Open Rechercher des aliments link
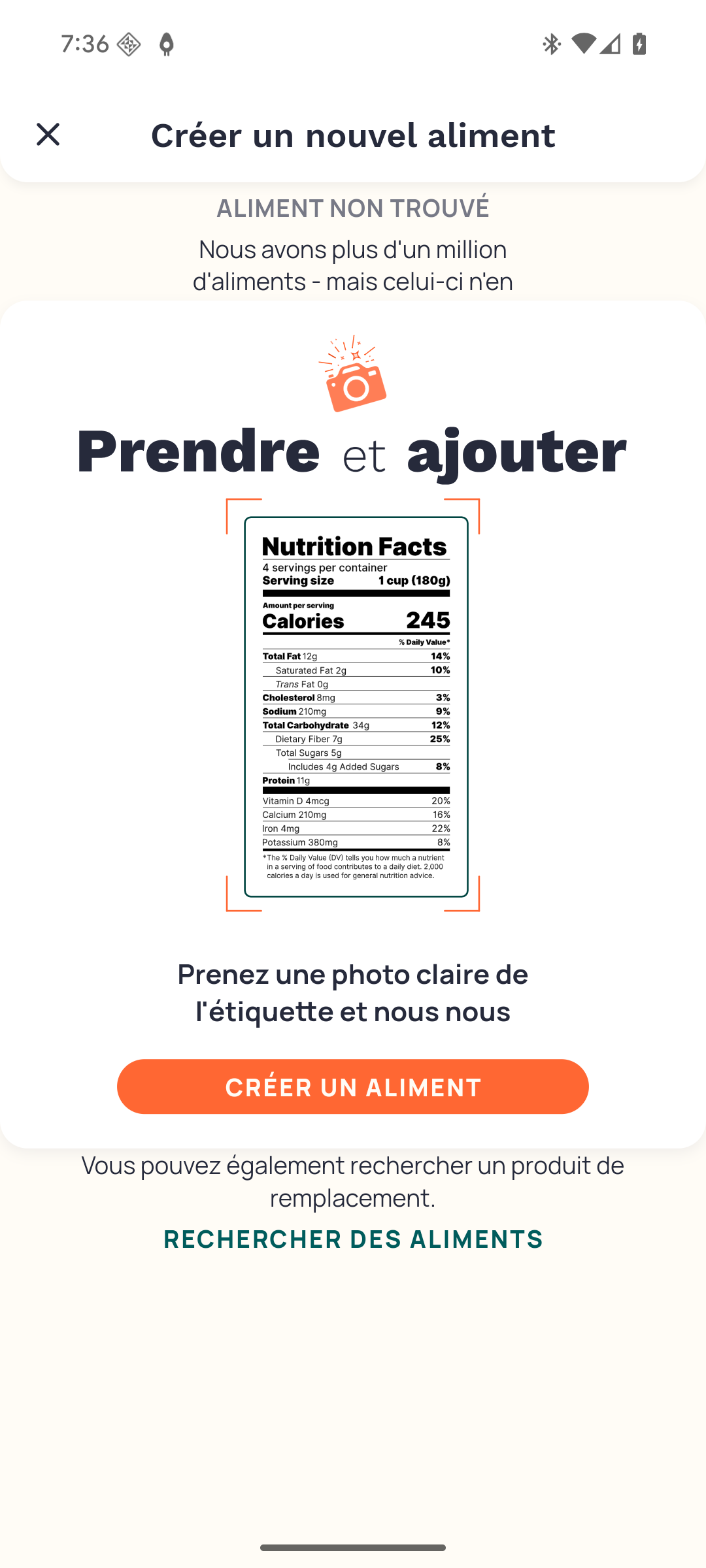706x1568 pixels. [353, 1239]
